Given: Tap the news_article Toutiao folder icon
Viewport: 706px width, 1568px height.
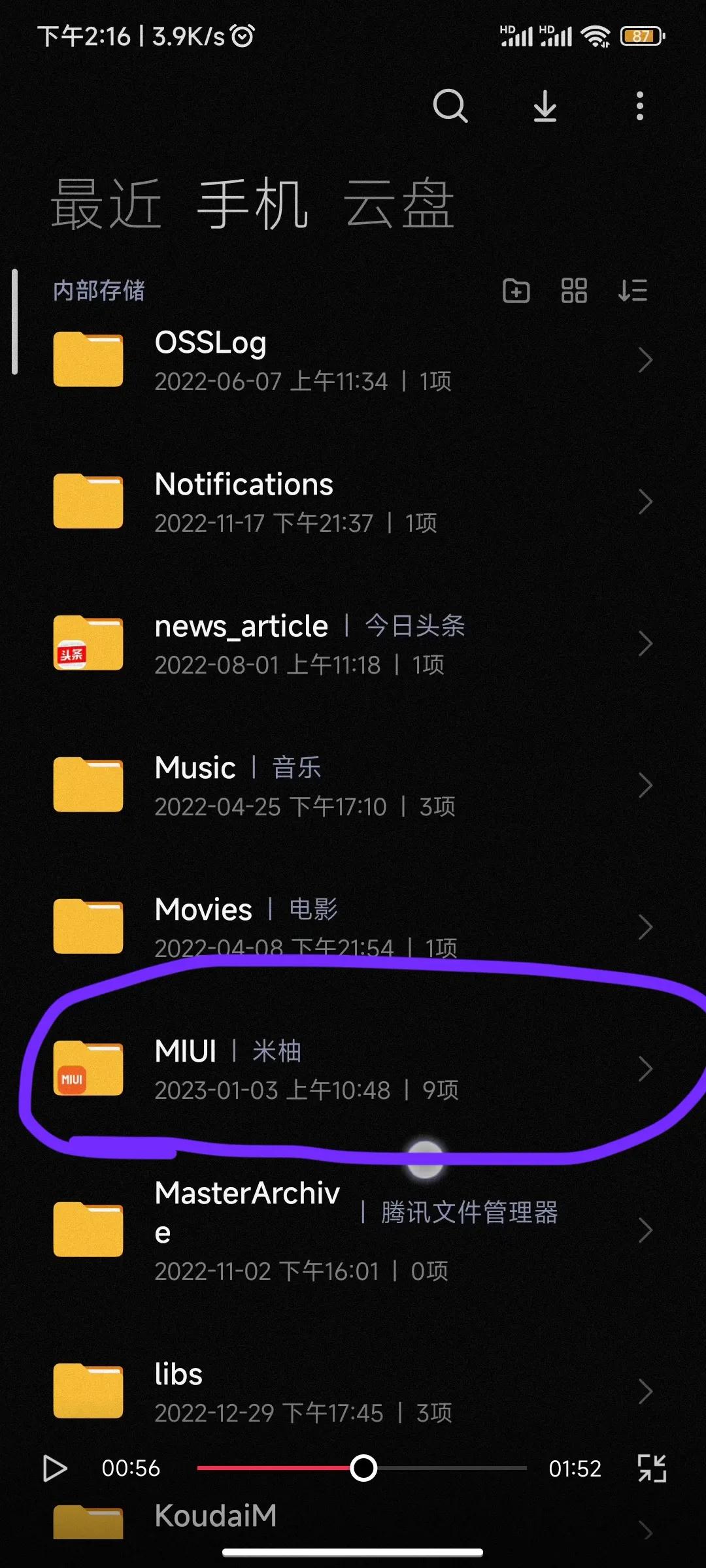Looking at the screenshot, I should (x=88, y=644).
